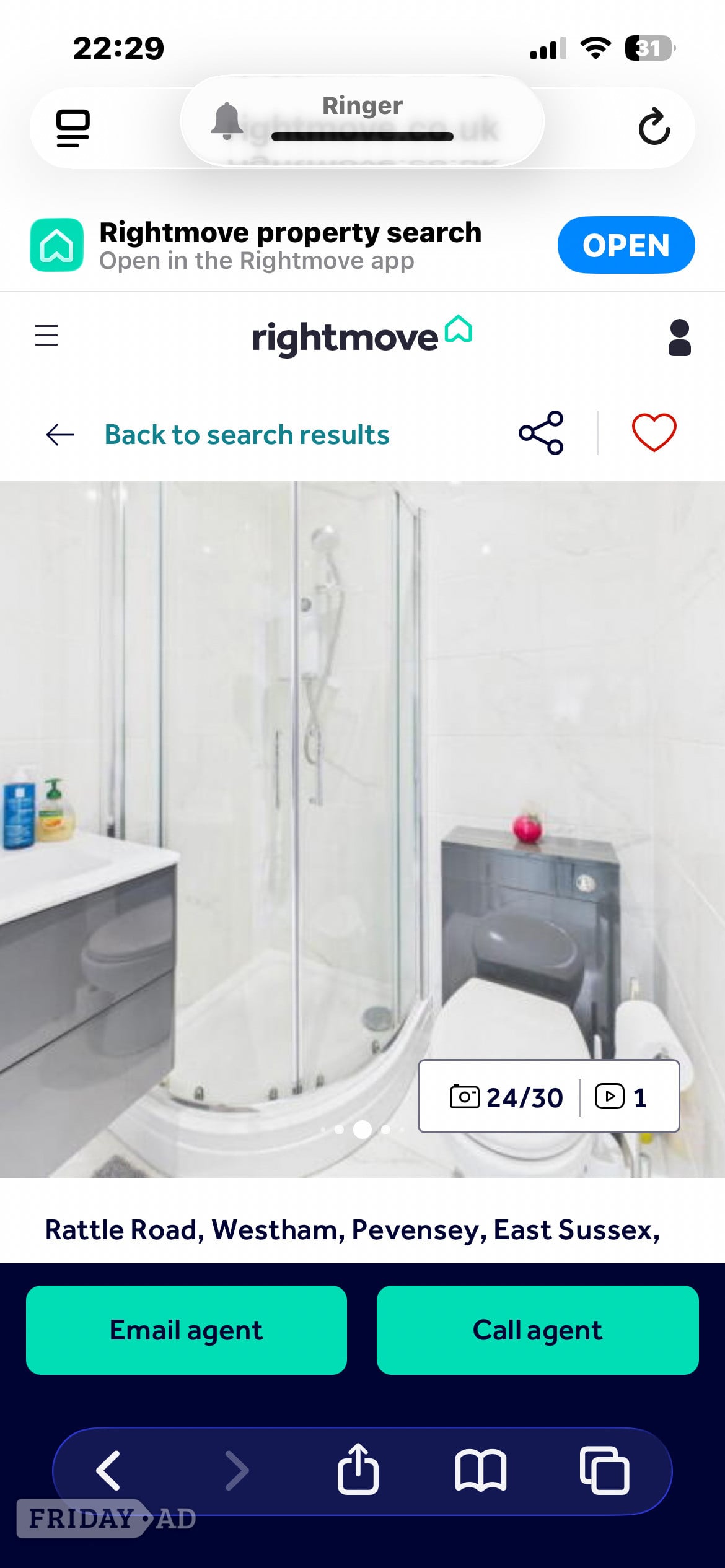Open the hamburger menu
This screenshot has height=1568, width=725.
pyautogui.click(x=46, y=336)
